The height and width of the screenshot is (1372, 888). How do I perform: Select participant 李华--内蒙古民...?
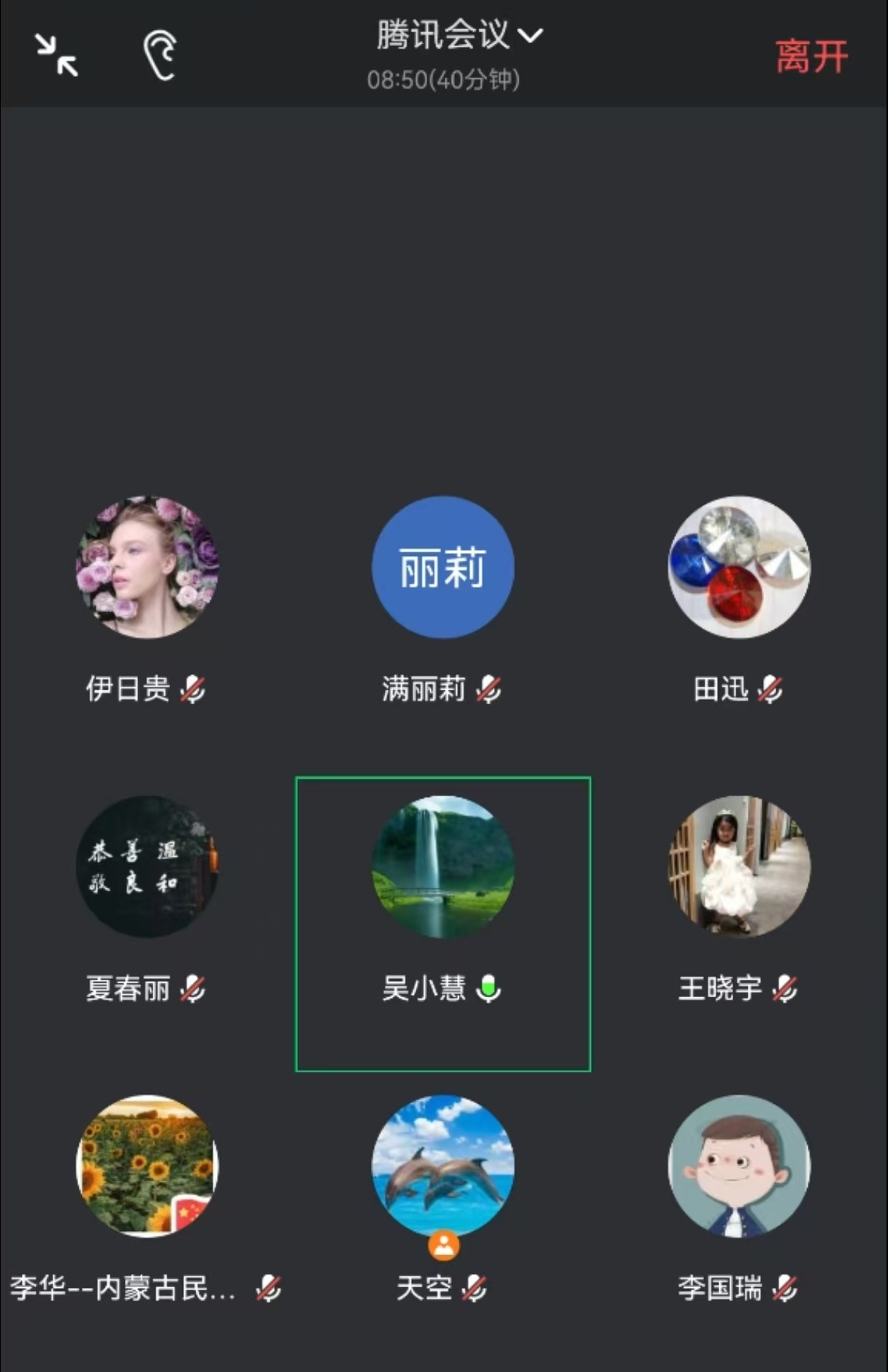[x=148, y=1166]
